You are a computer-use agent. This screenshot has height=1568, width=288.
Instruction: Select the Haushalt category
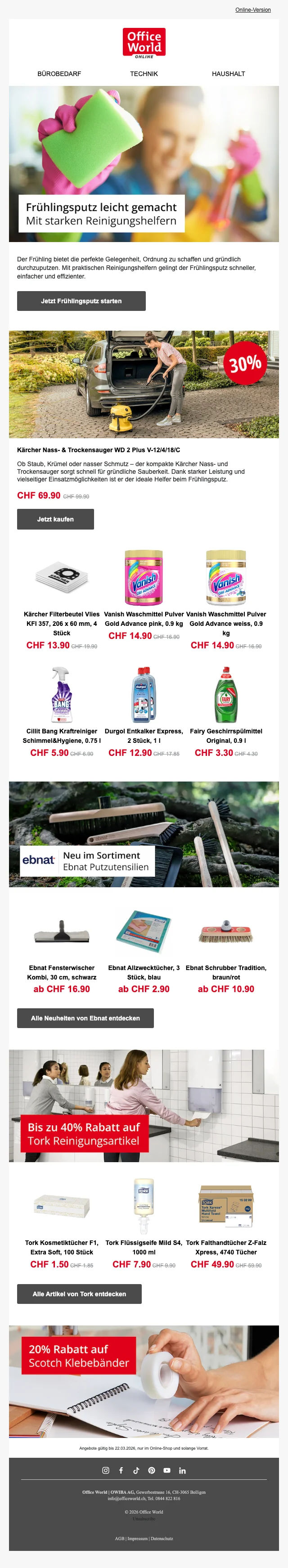click(228, 74)
